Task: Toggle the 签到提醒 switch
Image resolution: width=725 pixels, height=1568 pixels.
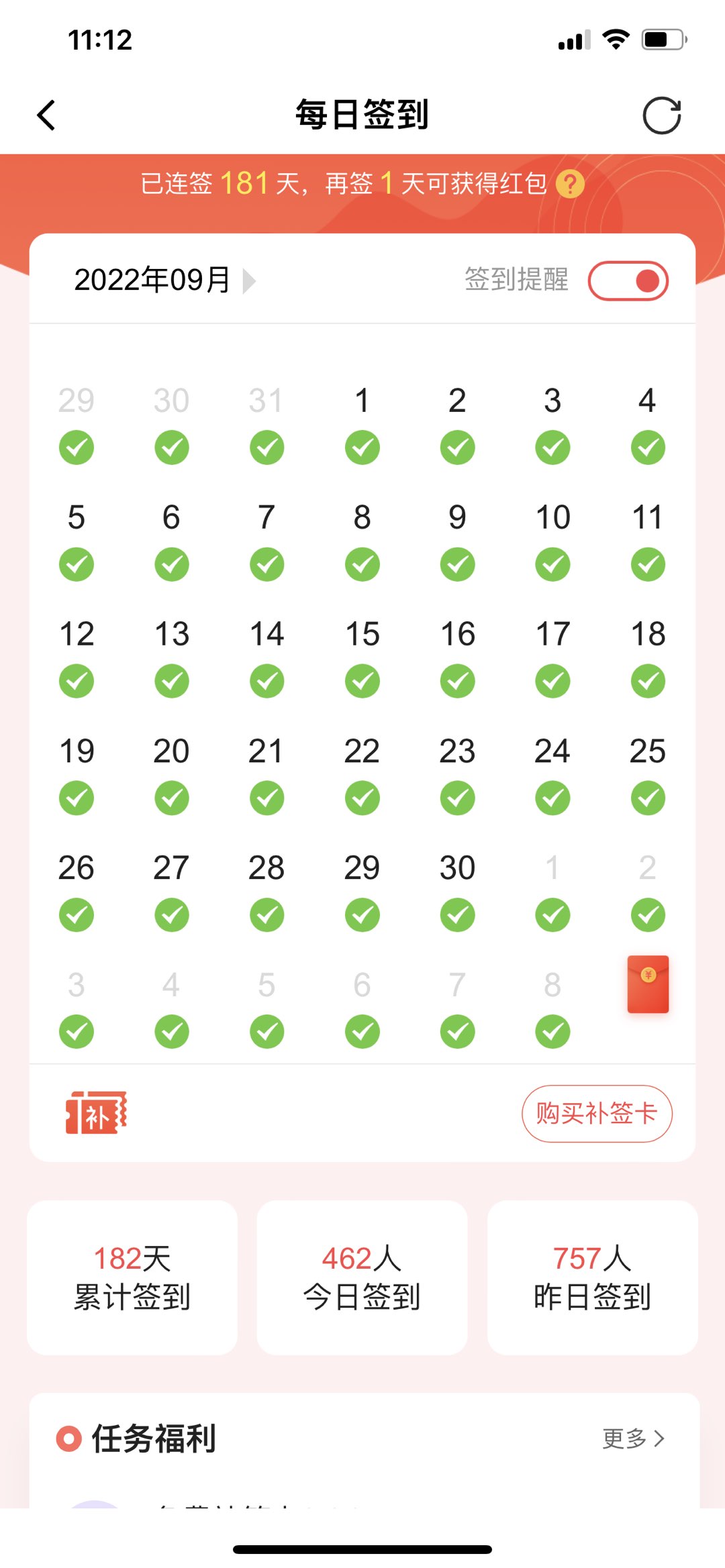Action: point(628,280)
